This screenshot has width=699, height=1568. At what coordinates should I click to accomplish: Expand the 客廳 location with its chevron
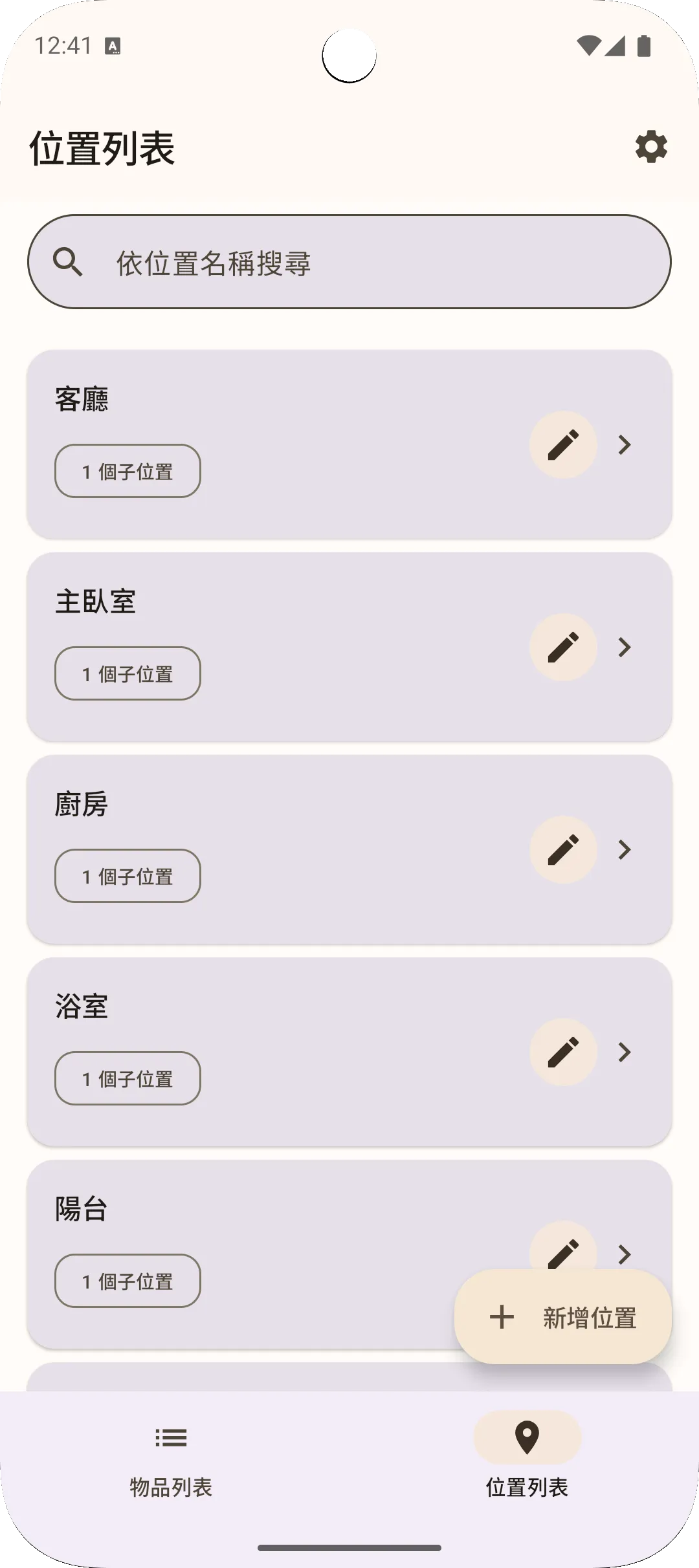tap(623, 444)
